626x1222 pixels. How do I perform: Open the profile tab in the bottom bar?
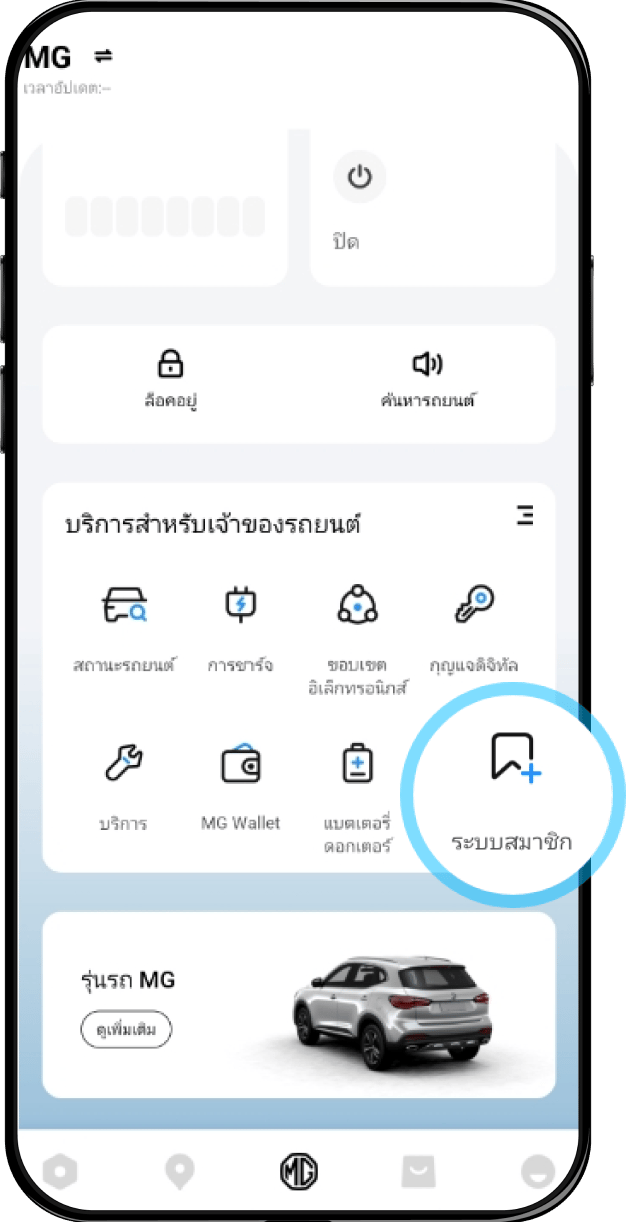(x=540, y=1171)
